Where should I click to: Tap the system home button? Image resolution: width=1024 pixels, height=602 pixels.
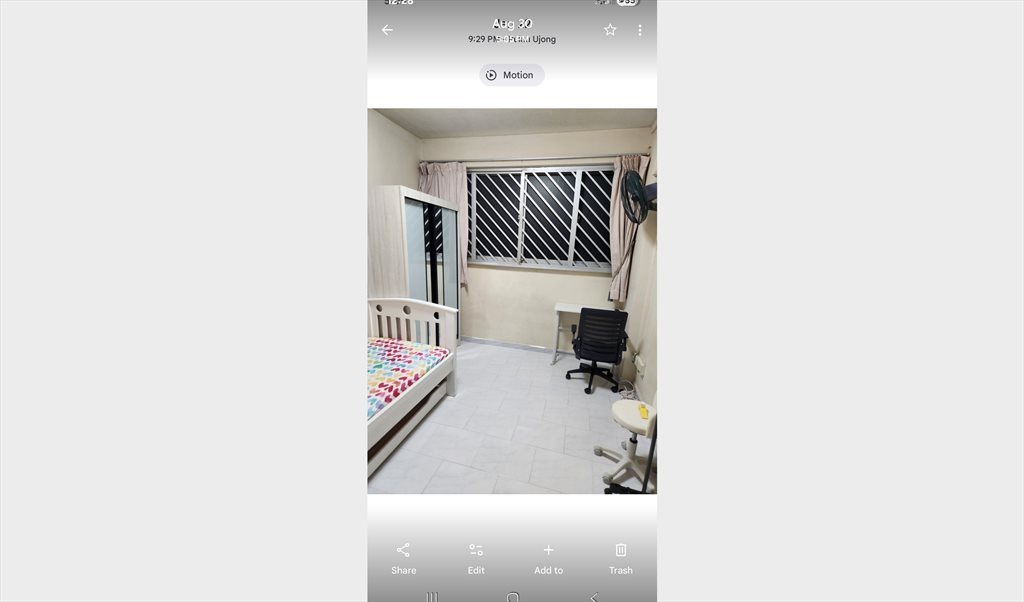tap(512, 597)
